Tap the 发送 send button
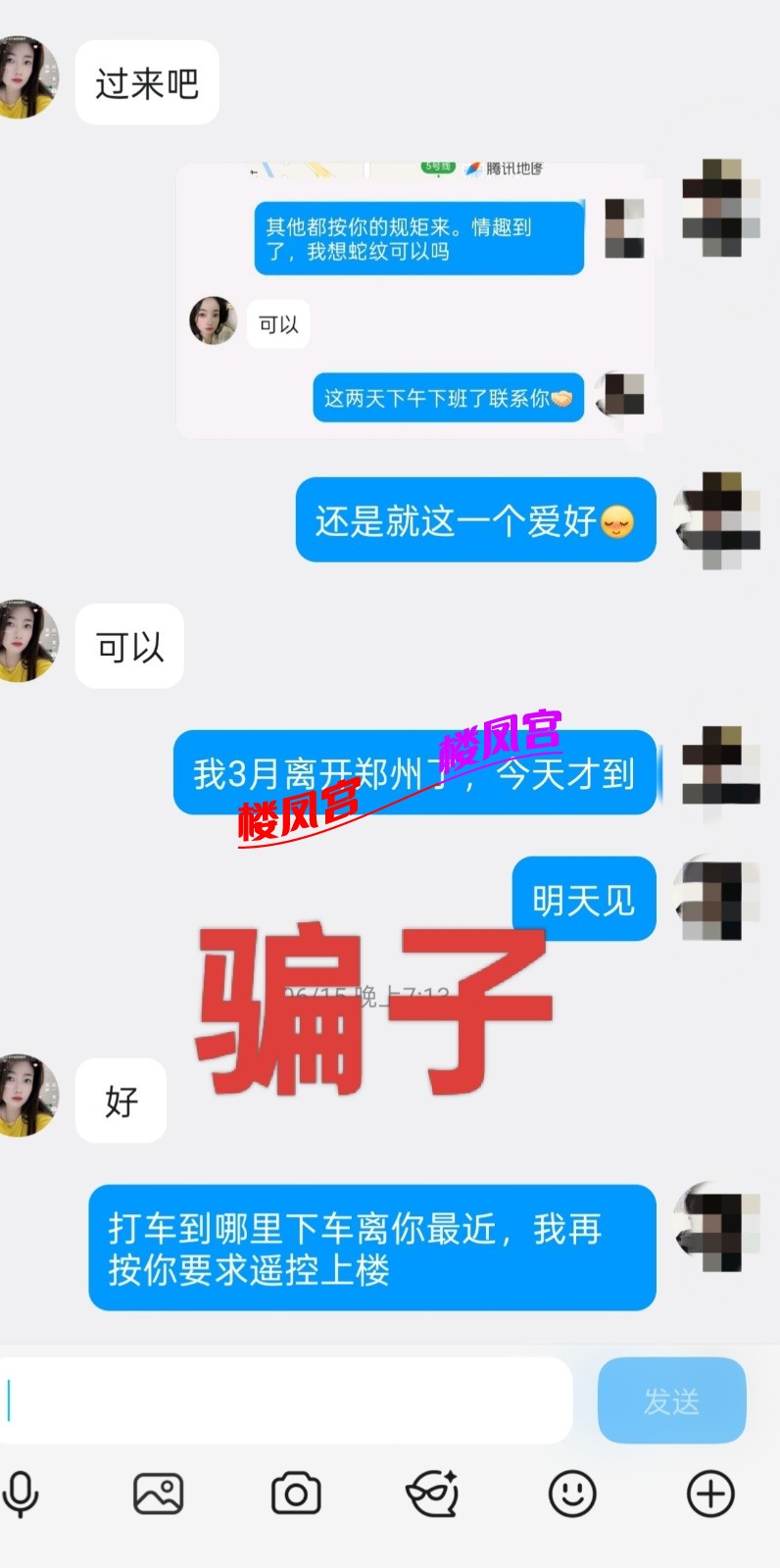The image size is (780, 1568). [x=671, y=1400]
